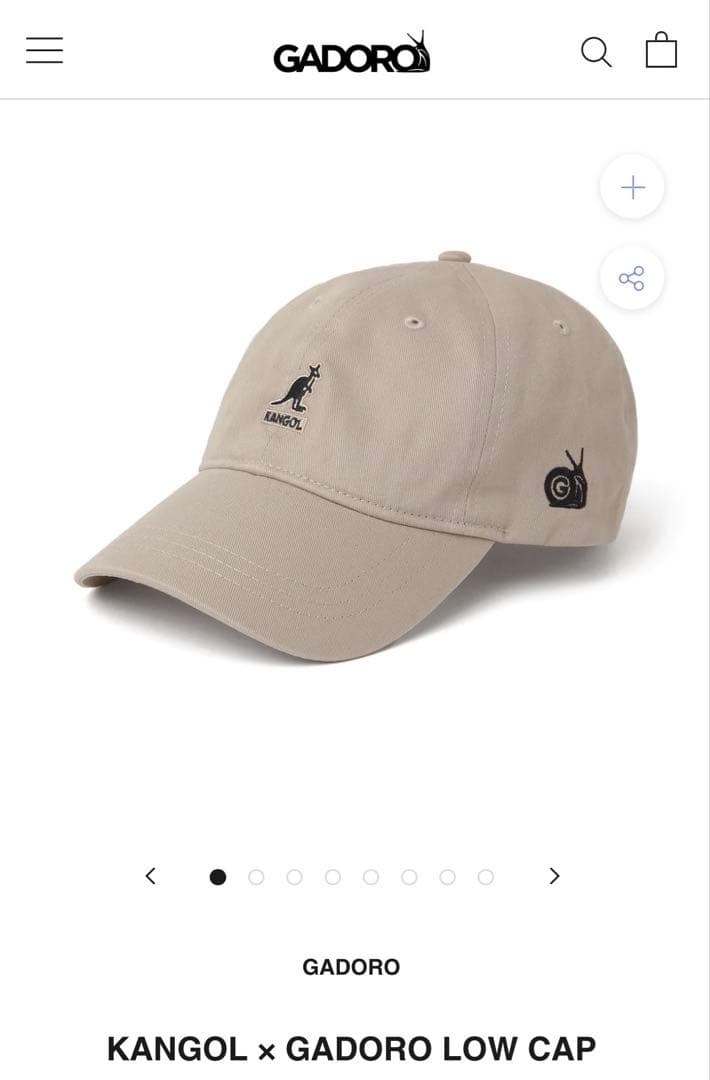Open the hamburger navigation menu
The height and width of the screenshot is (1080, 710).
pyautogui.click(x=45, y=50)
